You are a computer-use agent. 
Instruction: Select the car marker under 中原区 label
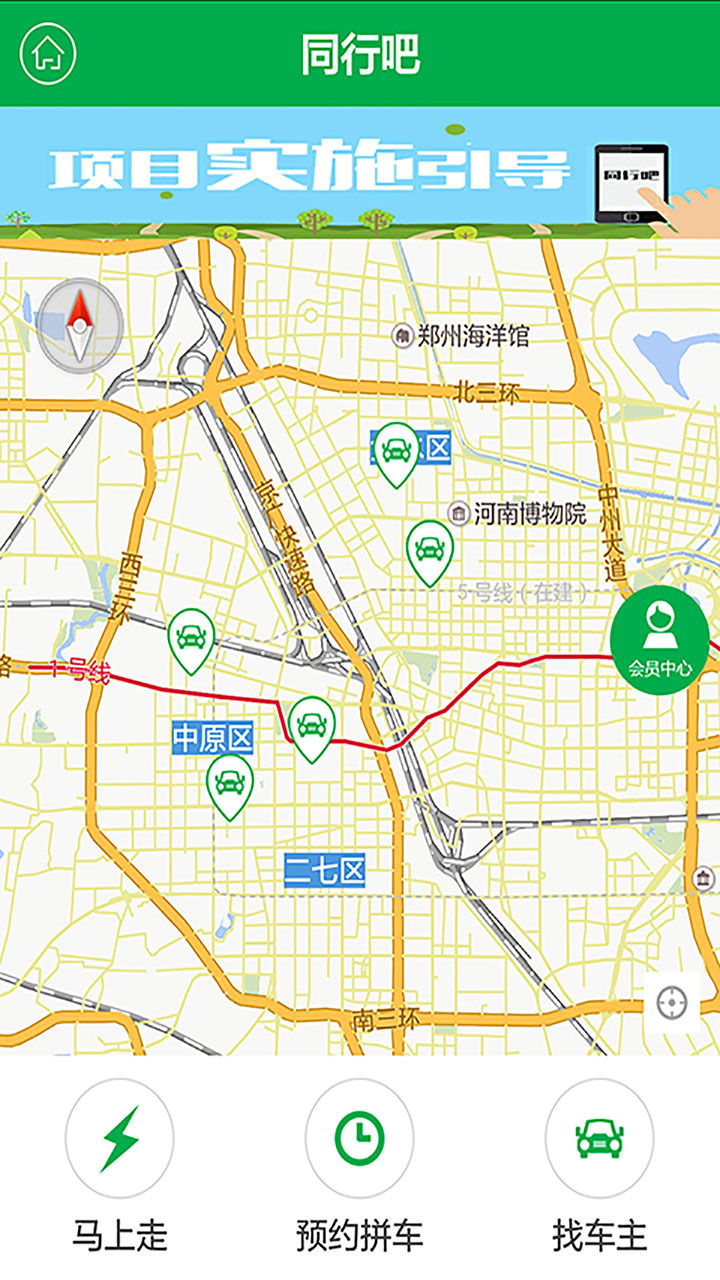[229, 782]
